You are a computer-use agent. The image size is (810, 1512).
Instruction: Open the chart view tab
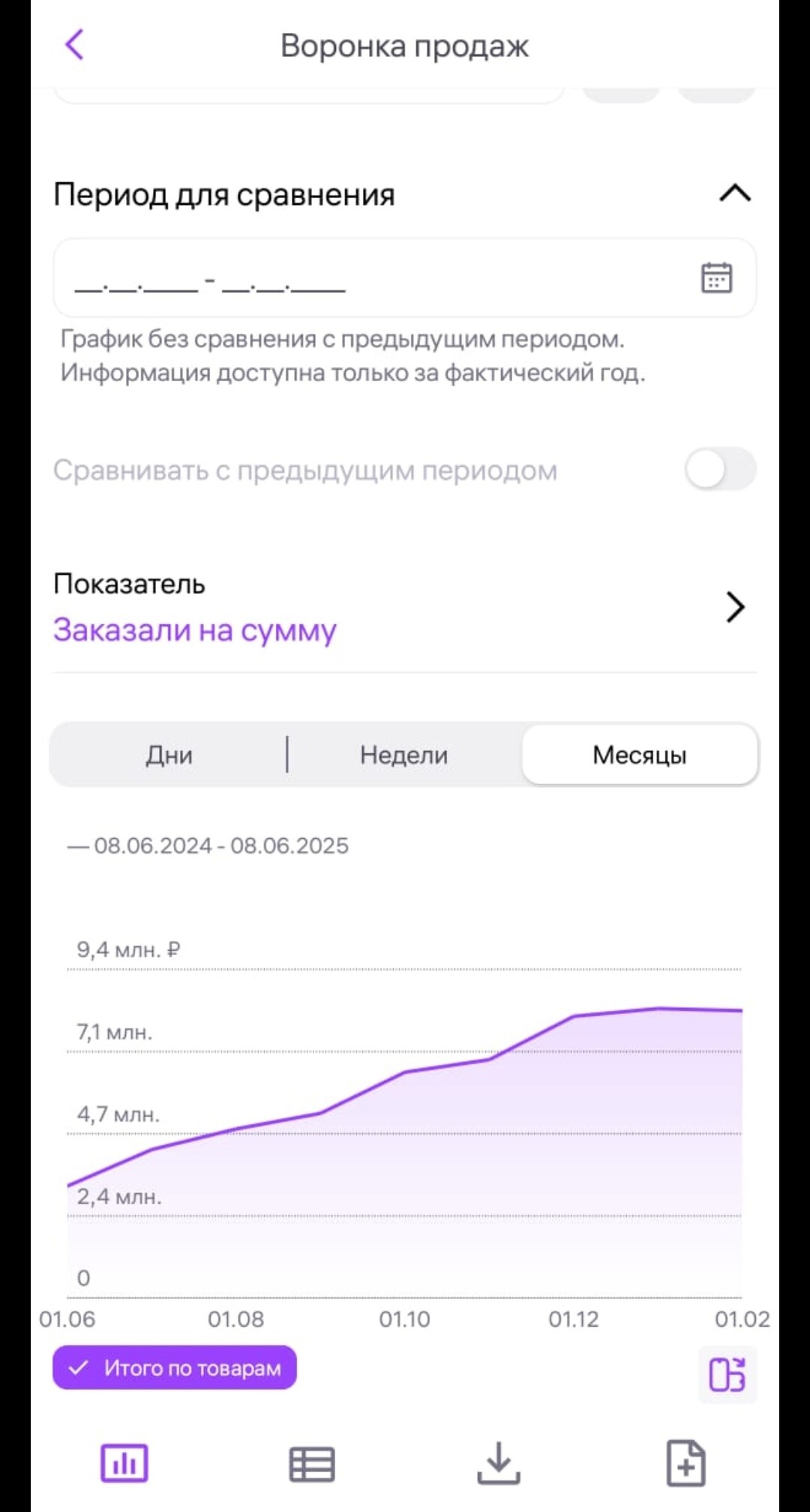tap(124, 1463)
